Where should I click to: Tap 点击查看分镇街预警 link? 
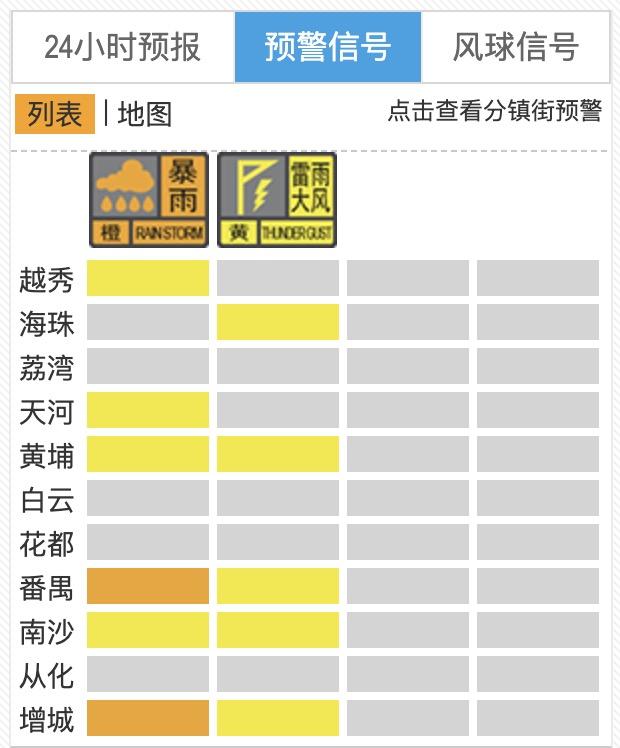click(494, 111)
